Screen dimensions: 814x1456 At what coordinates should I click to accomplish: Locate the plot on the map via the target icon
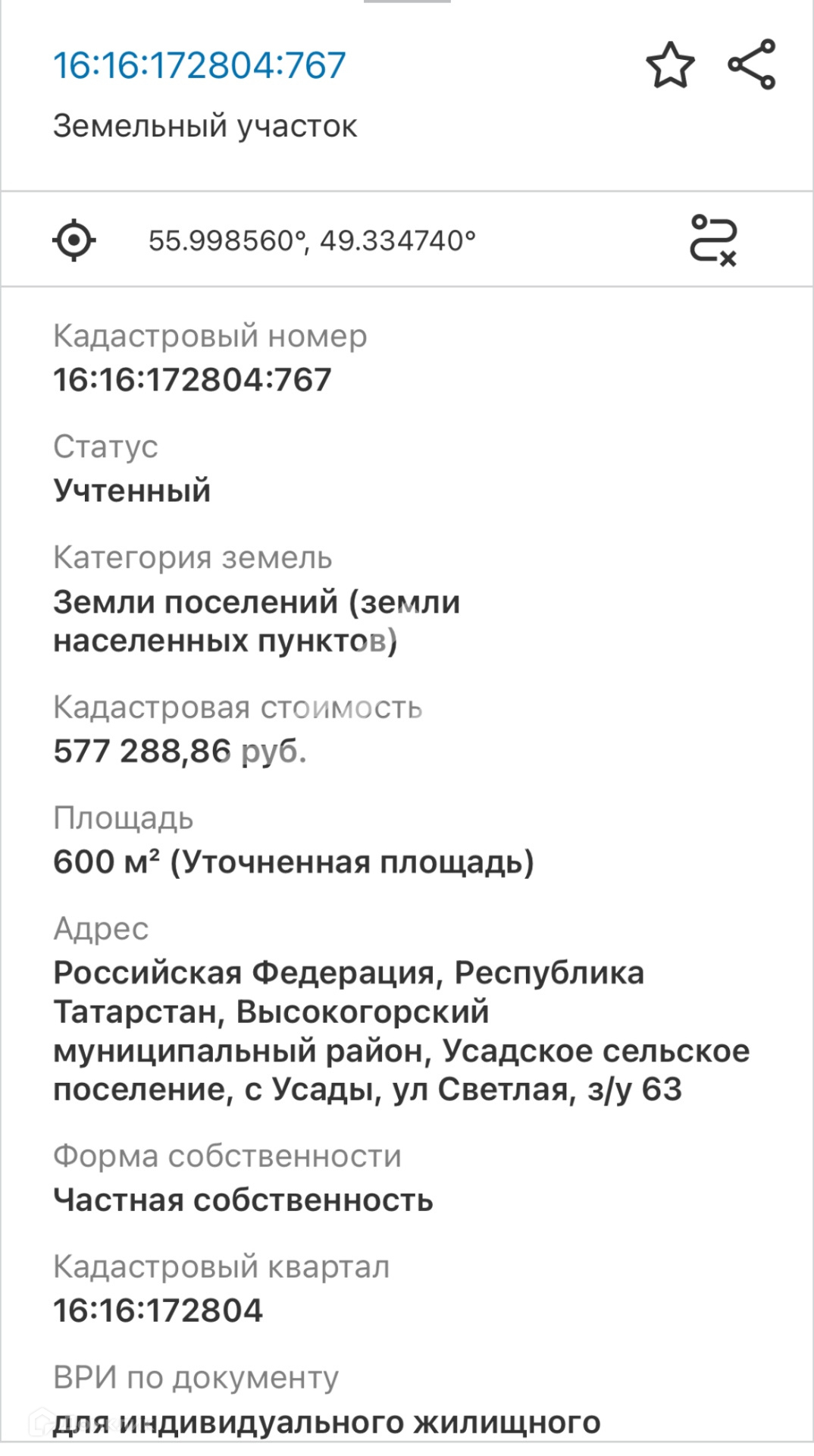coord(74,240)
